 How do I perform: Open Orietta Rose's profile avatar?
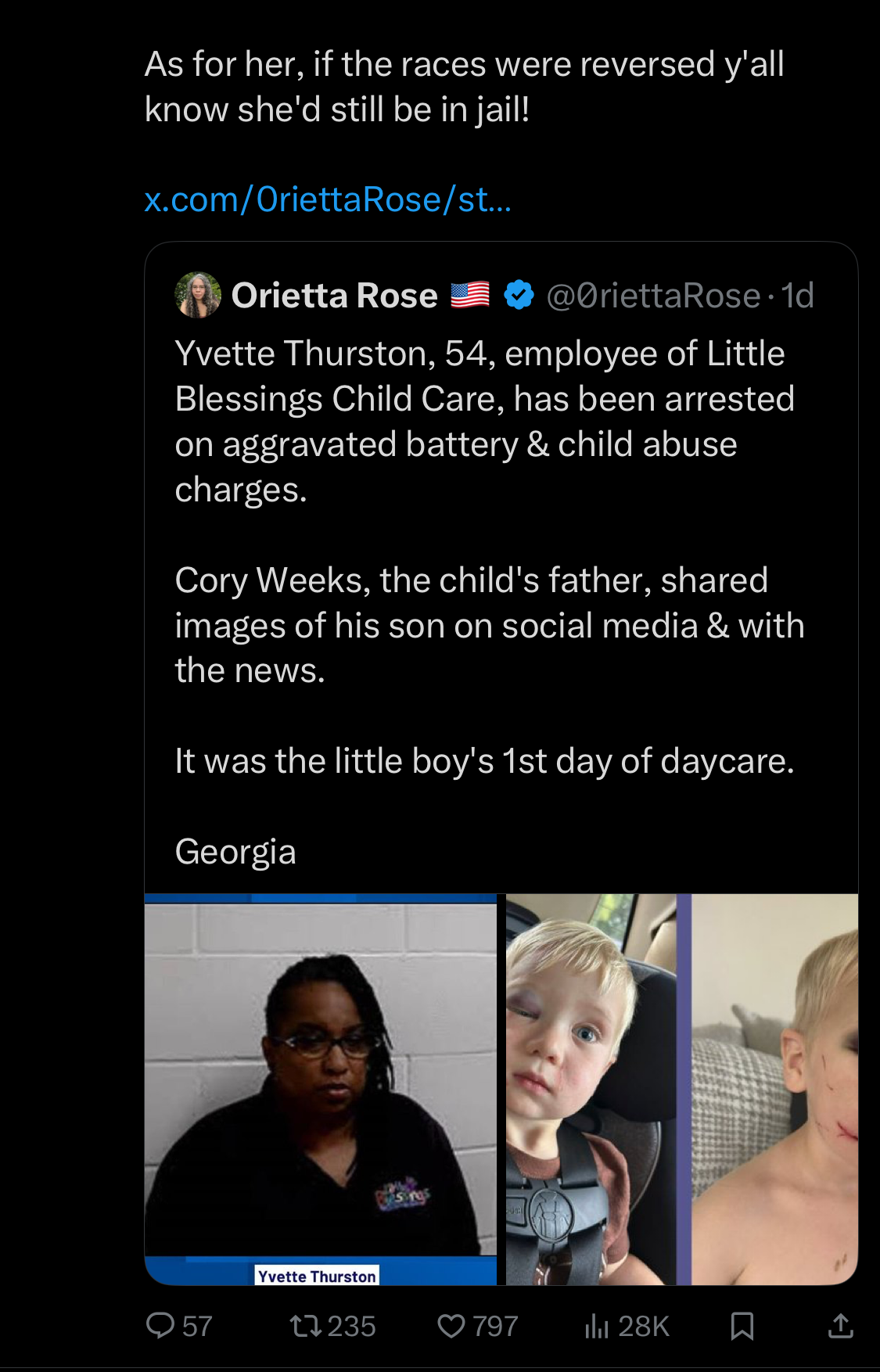coord(198,295)
